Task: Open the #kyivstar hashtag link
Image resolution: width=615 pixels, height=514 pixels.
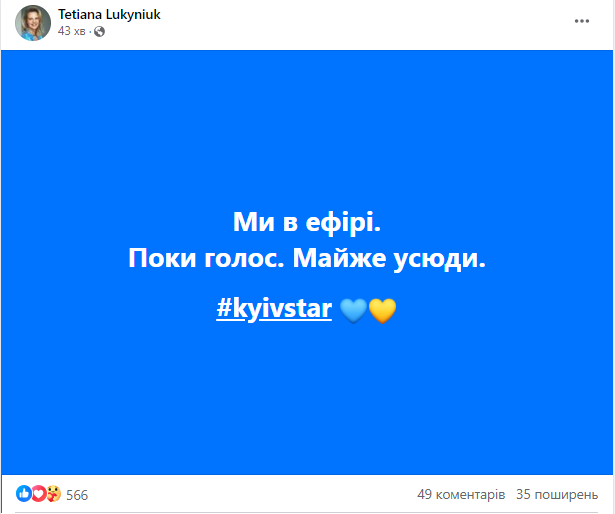Action: click(x=273, y=309)
